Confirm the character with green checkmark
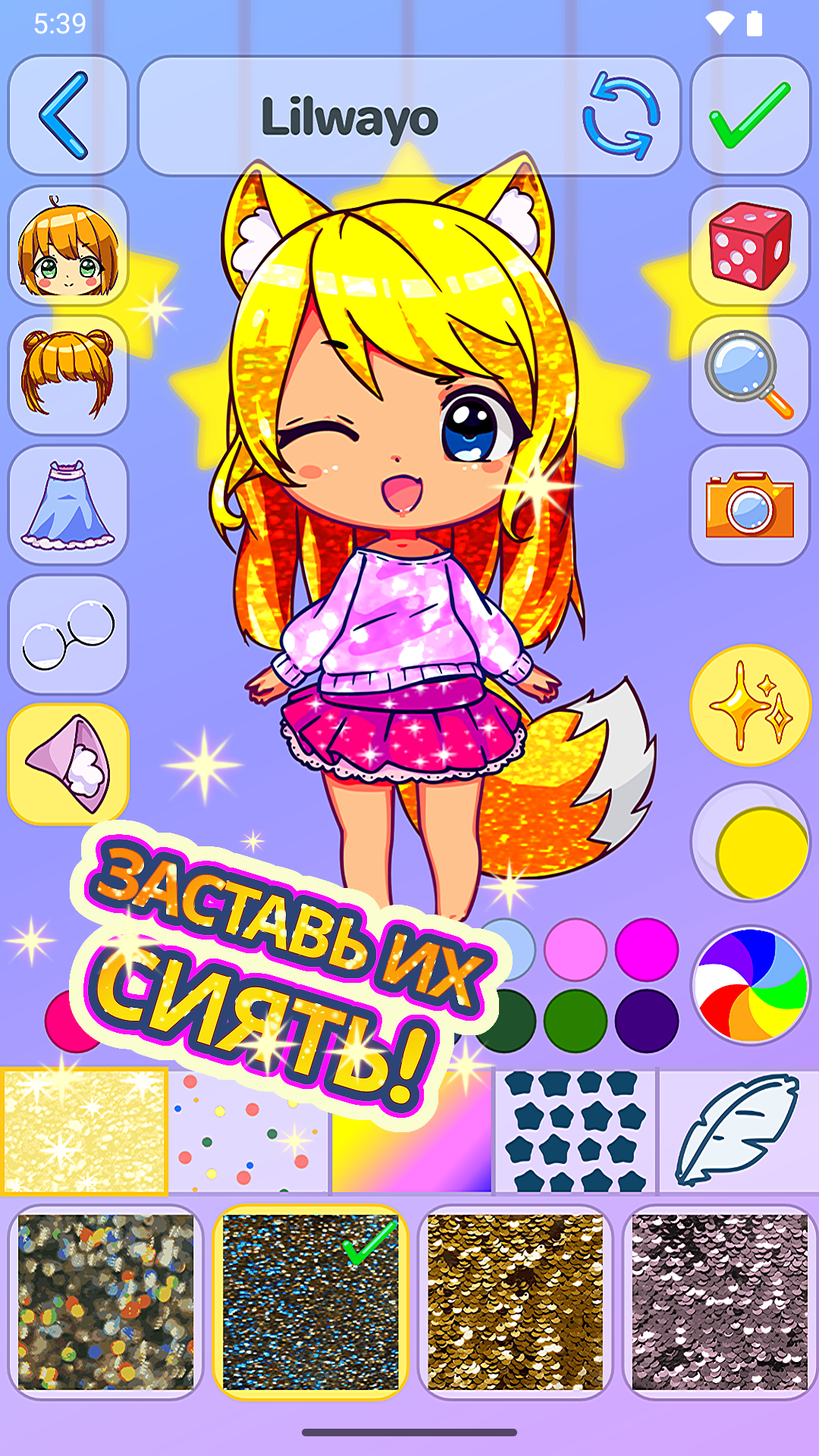 click(750, 115)
